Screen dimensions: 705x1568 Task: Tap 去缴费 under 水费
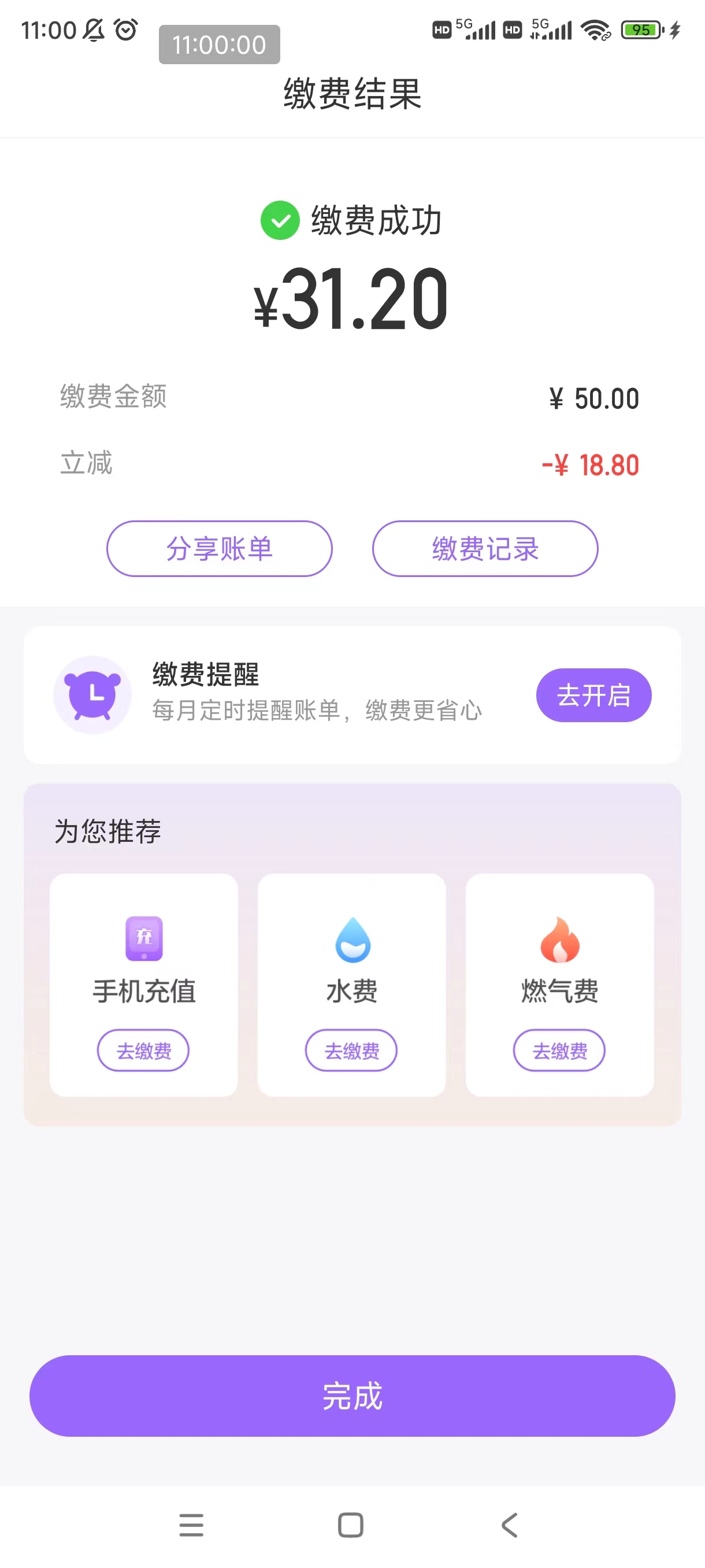coord(351,1050)
